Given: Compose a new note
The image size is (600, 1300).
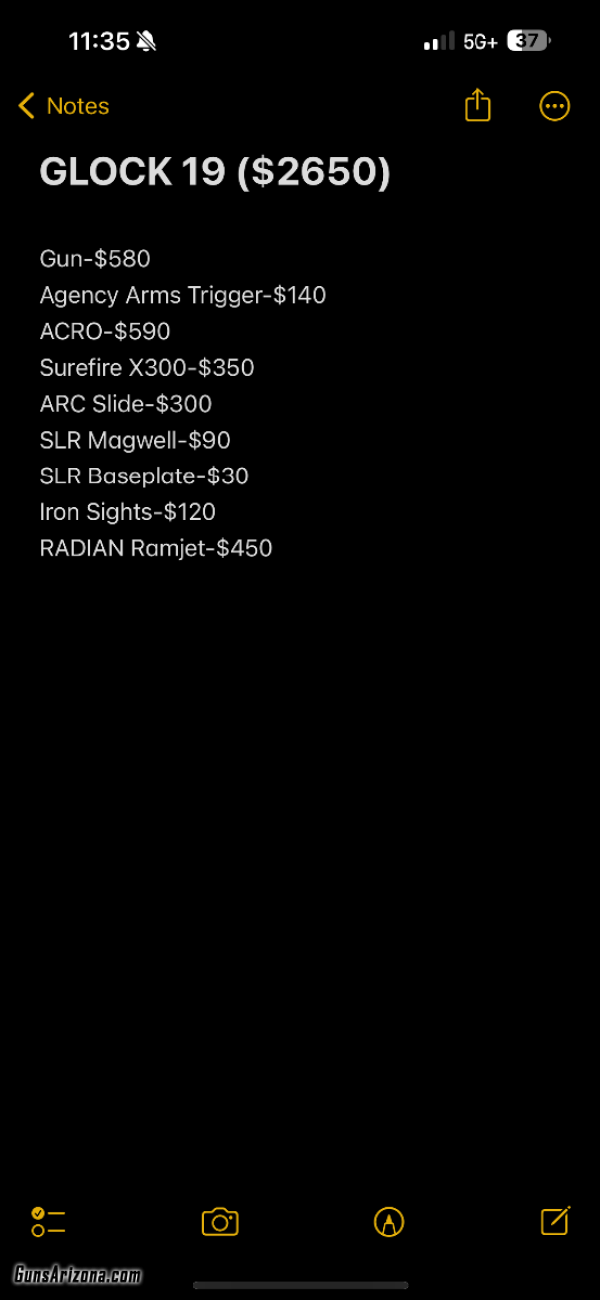Looking at the screenshot, I should [555, 1220].
